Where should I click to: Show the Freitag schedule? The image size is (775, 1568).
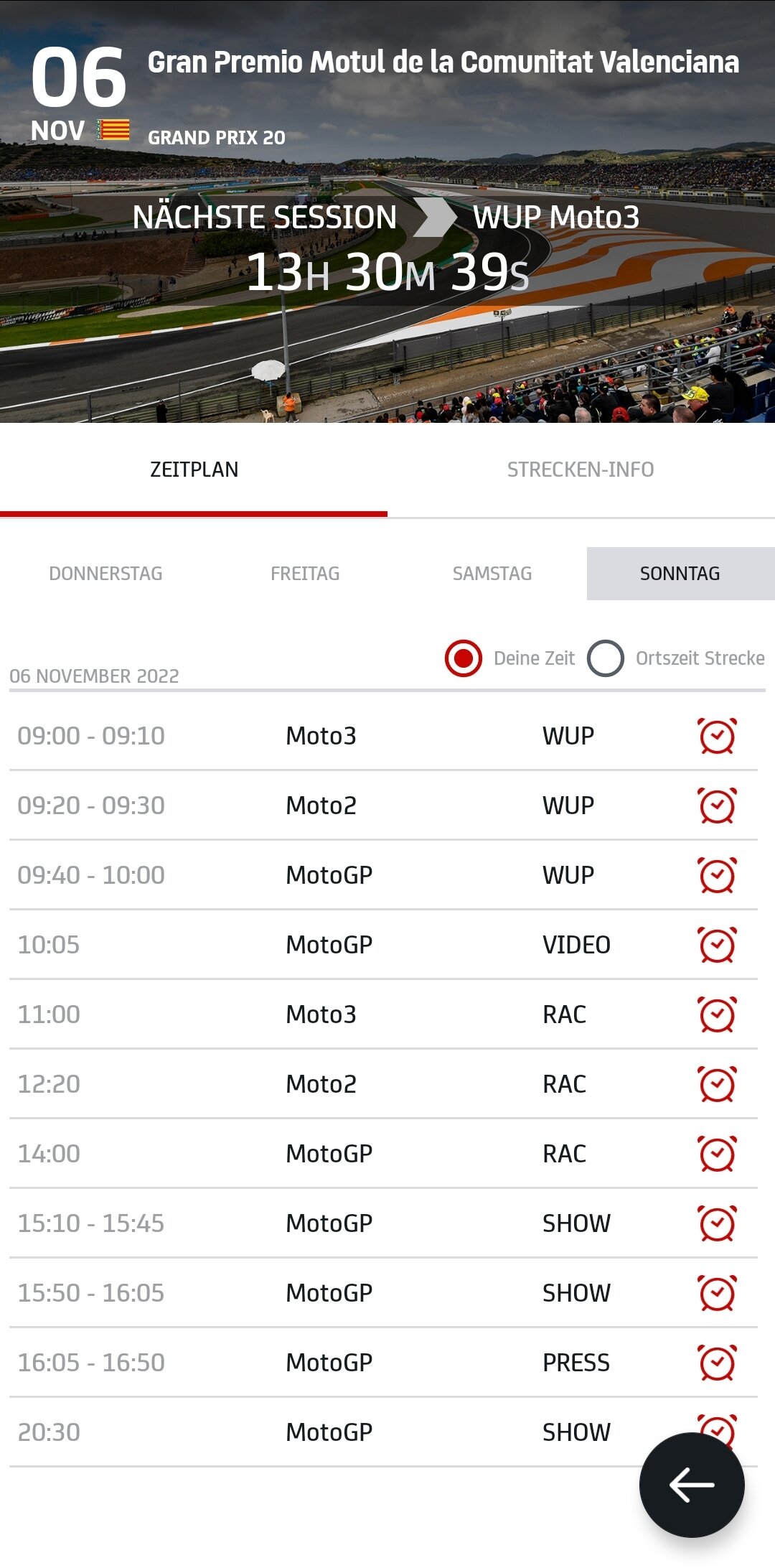point(305,574)
